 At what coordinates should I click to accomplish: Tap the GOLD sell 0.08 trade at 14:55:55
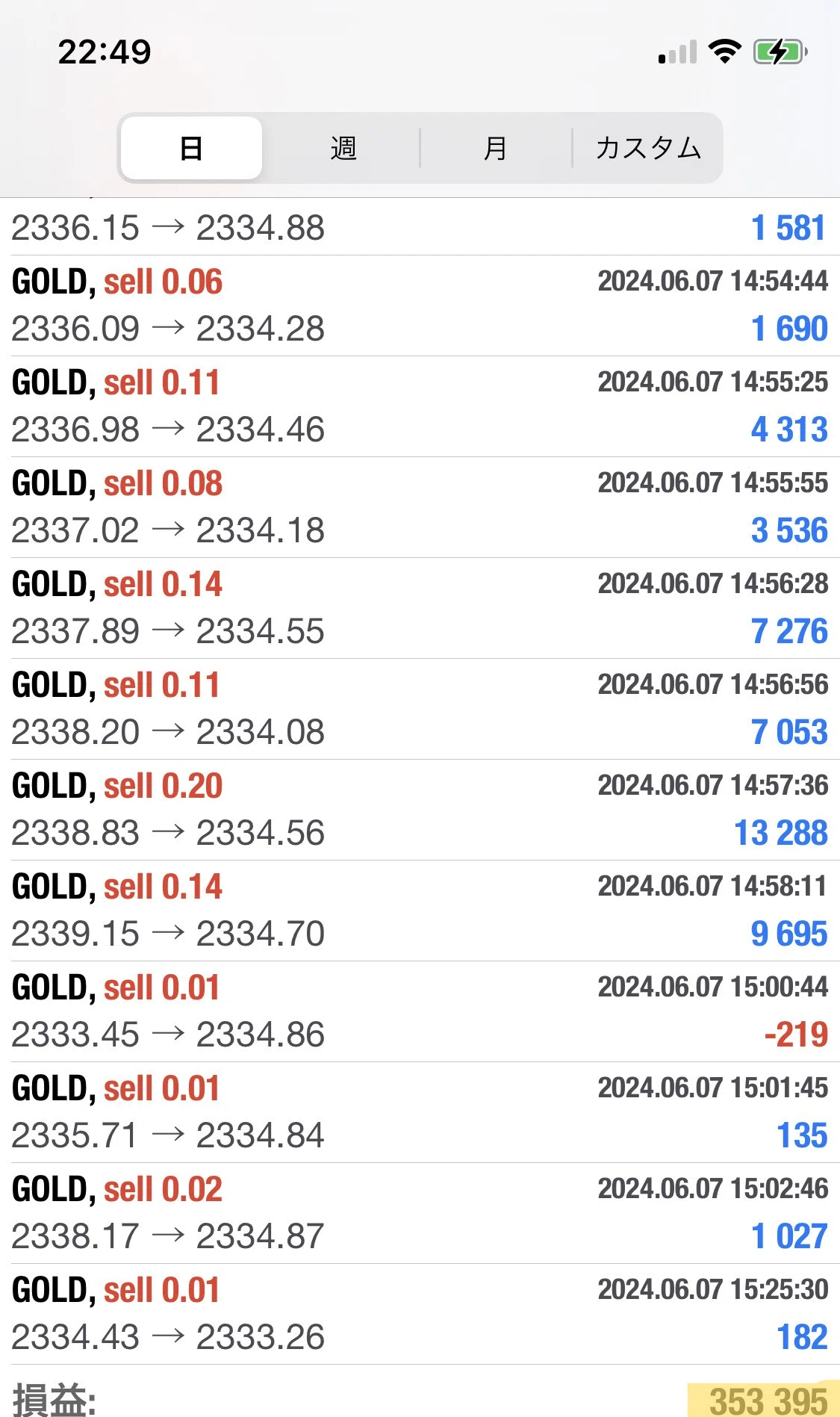420,507
